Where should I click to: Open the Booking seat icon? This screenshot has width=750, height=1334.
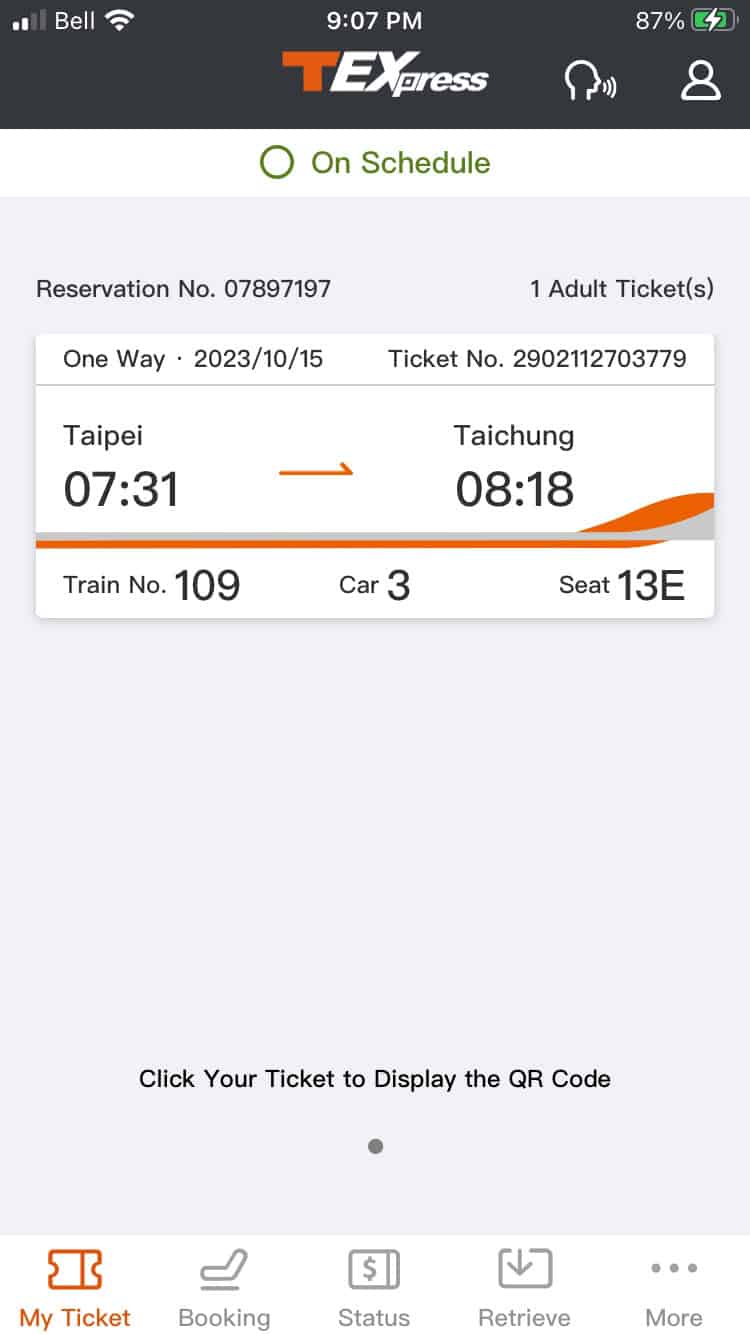click(223, 1268)
